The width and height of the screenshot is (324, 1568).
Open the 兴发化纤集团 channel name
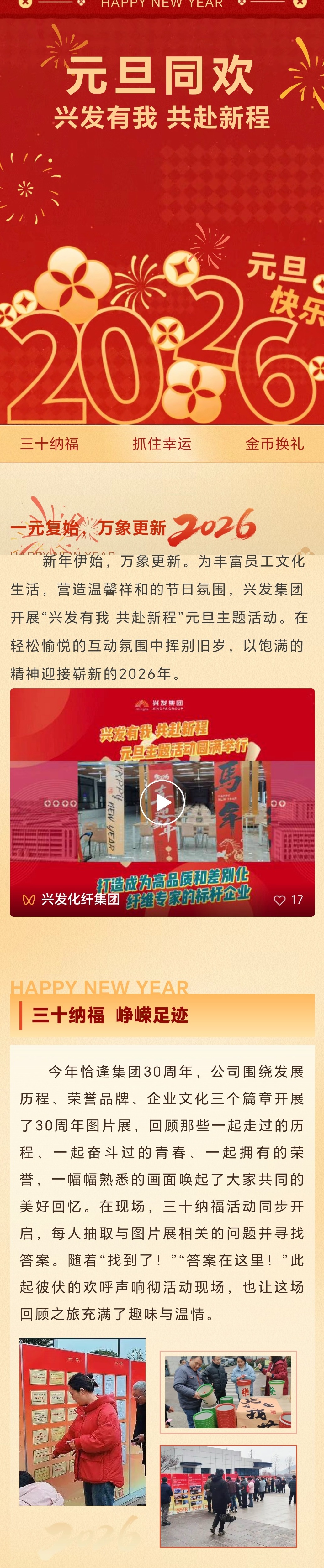[80, 899]
